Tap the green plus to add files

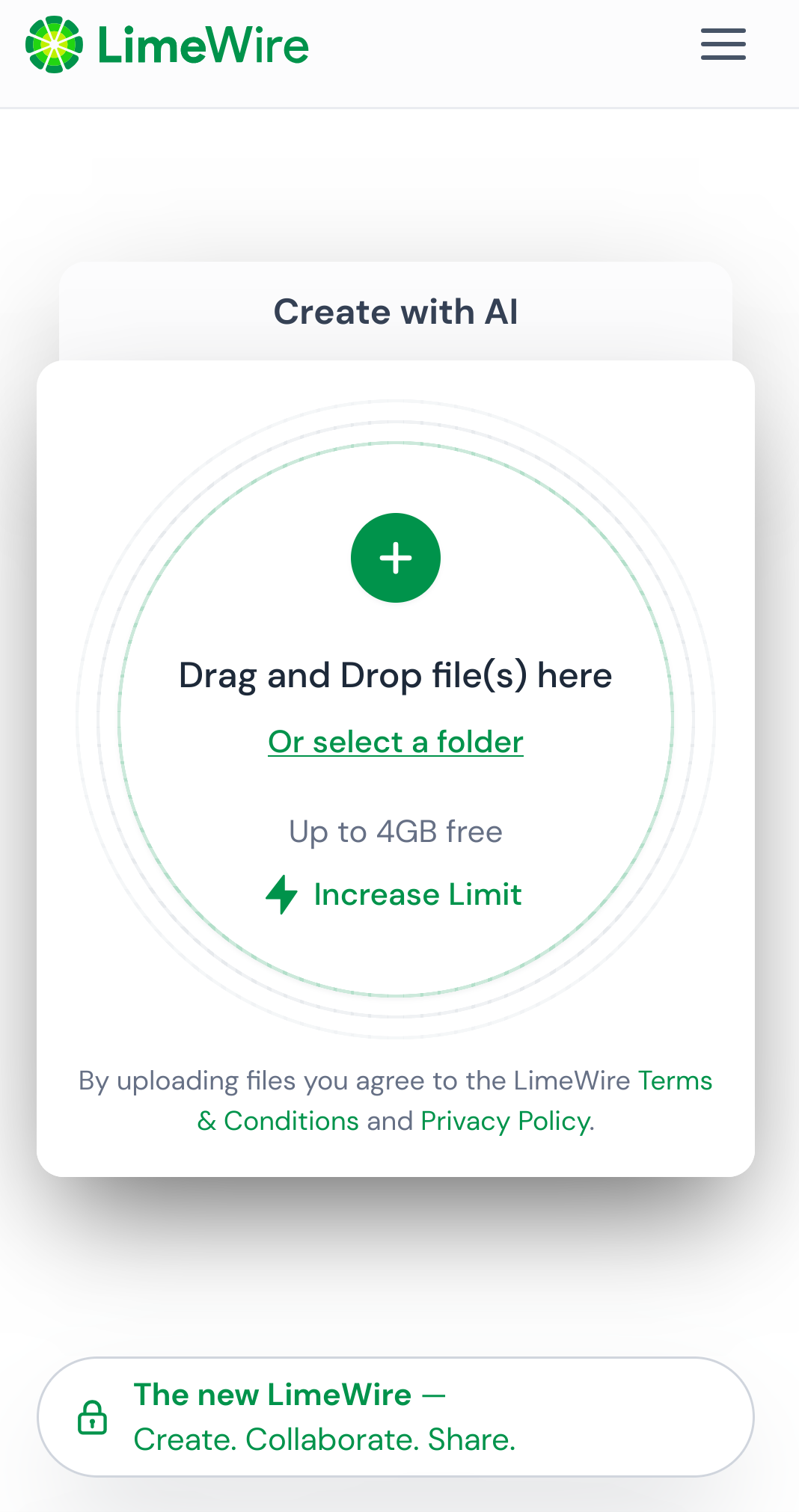(x=395, y=558)
